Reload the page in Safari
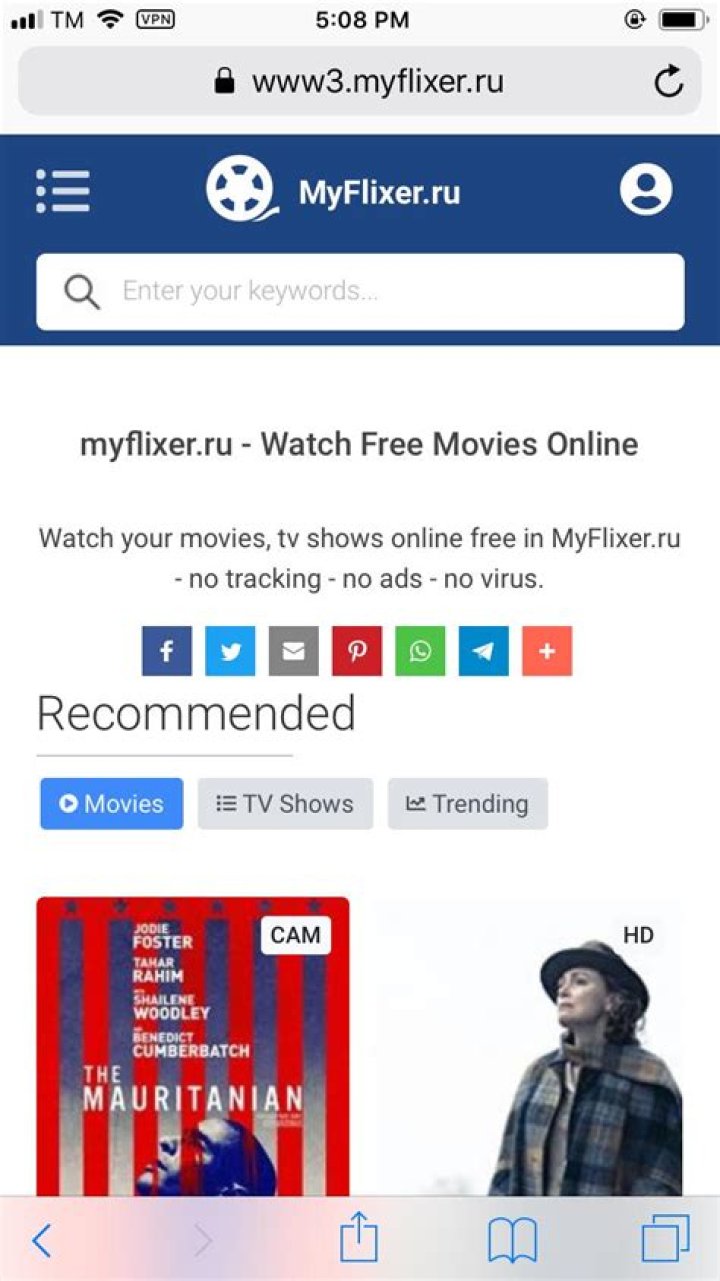The width and height of the screenshot is (720, 1281). point(668,82)
